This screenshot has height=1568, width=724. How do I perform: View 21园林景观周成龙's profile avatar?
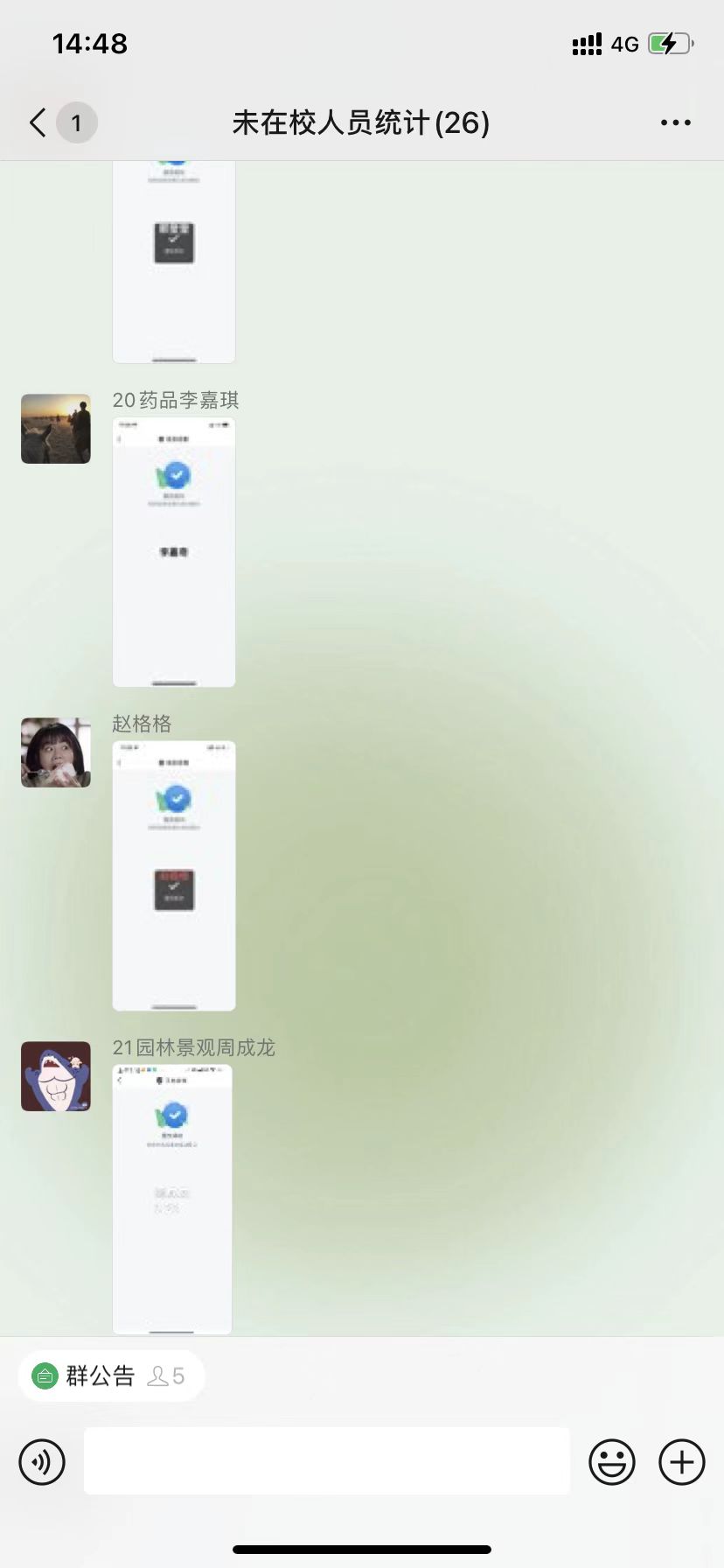pos(56,1076)
